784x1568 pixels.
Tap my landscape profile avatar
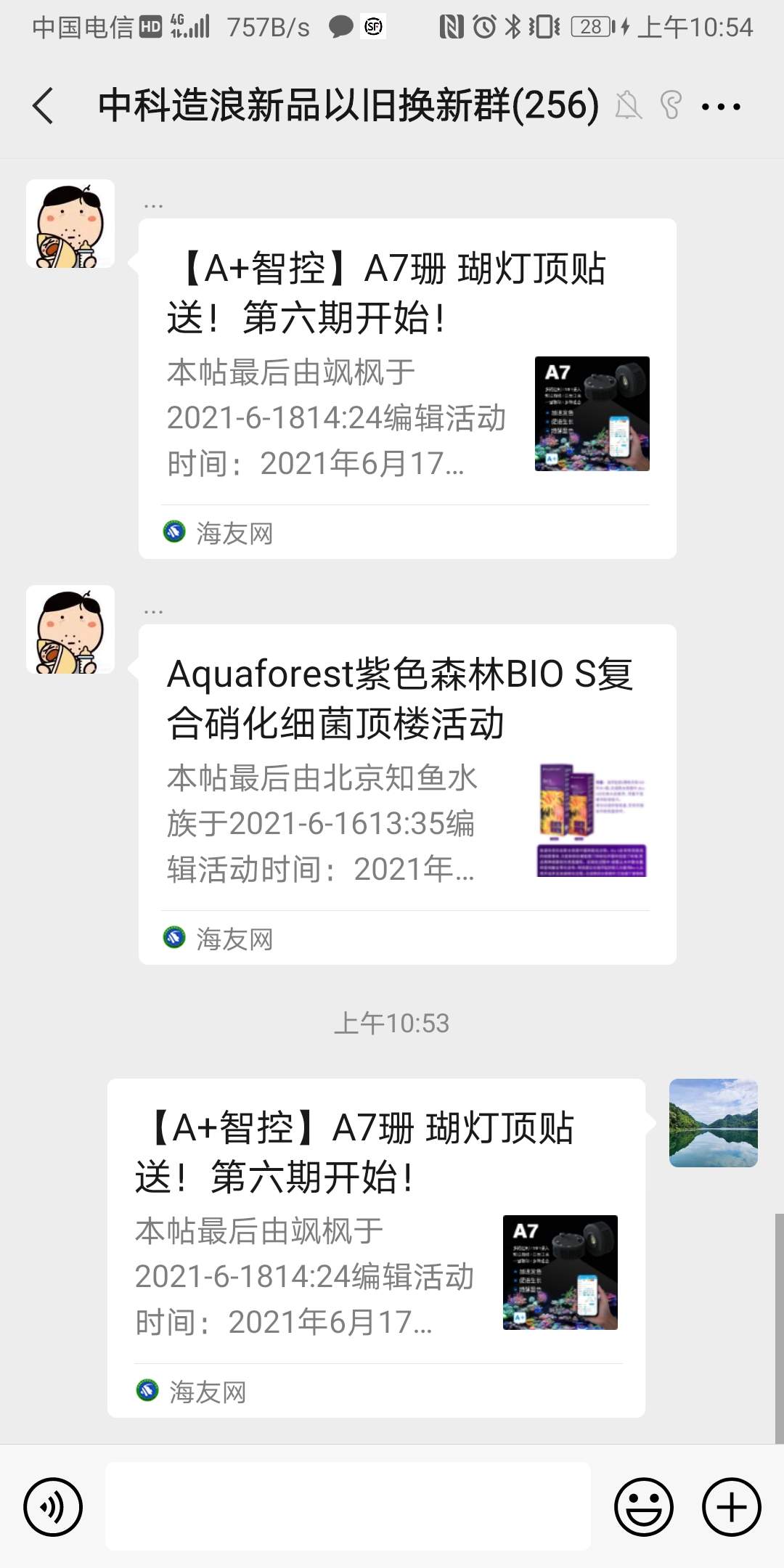713,1122
